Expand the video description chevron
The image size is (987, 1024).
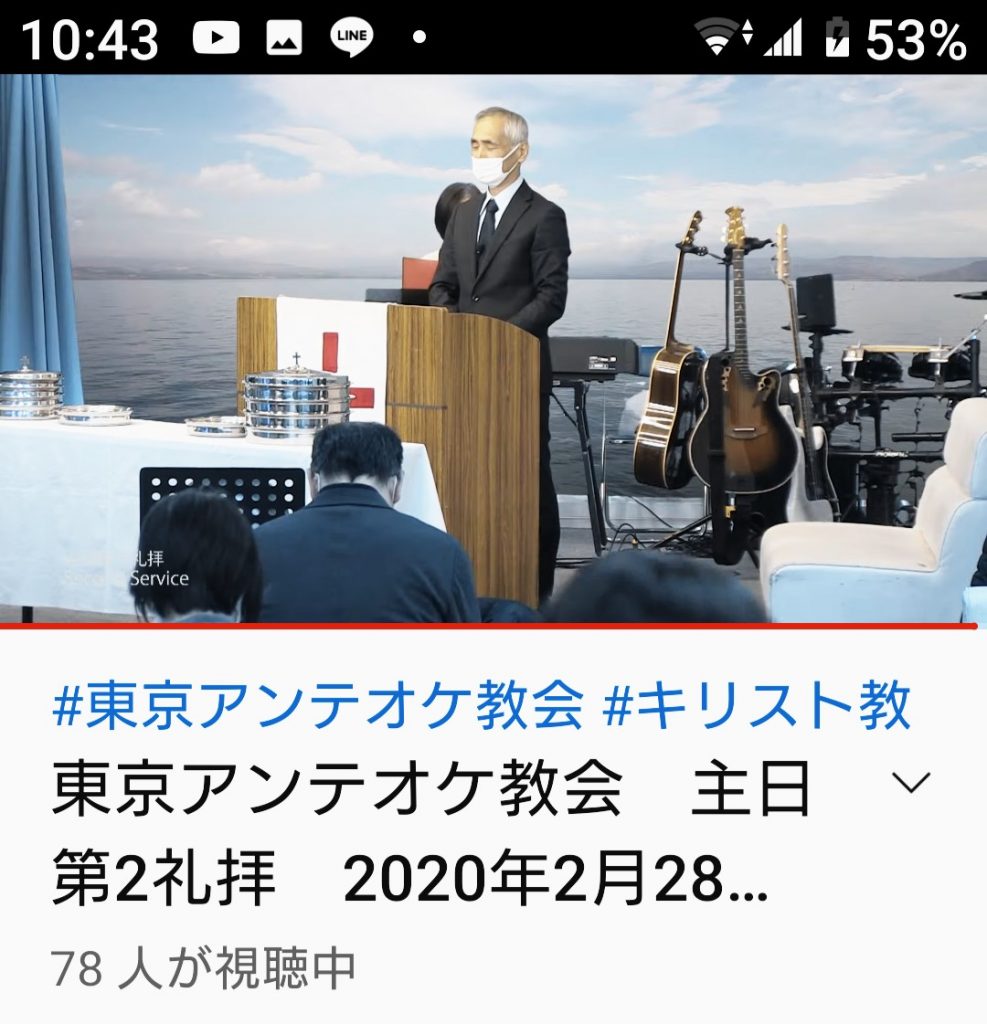(911, 783)
